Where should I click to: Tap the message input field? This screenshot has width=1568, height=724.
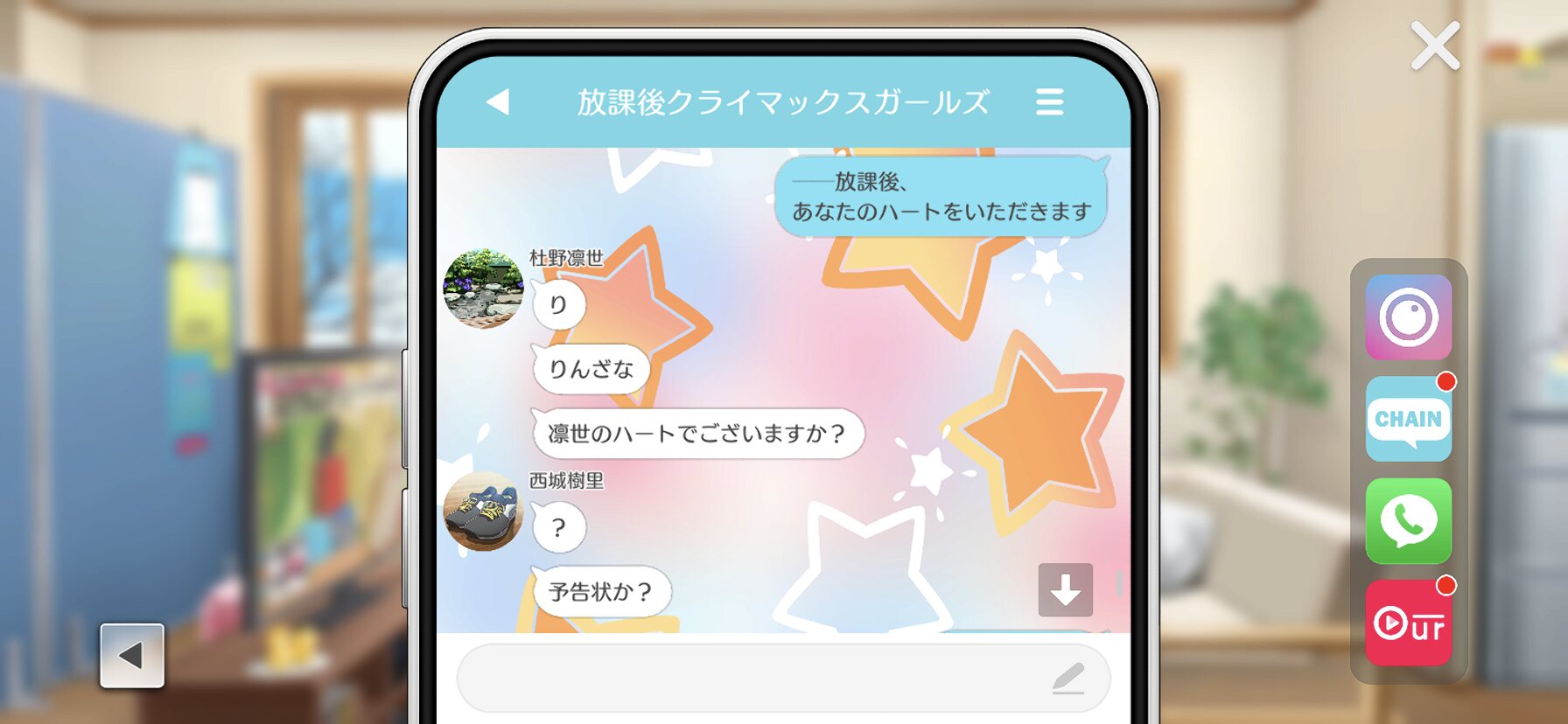click(x=752, y=679)
